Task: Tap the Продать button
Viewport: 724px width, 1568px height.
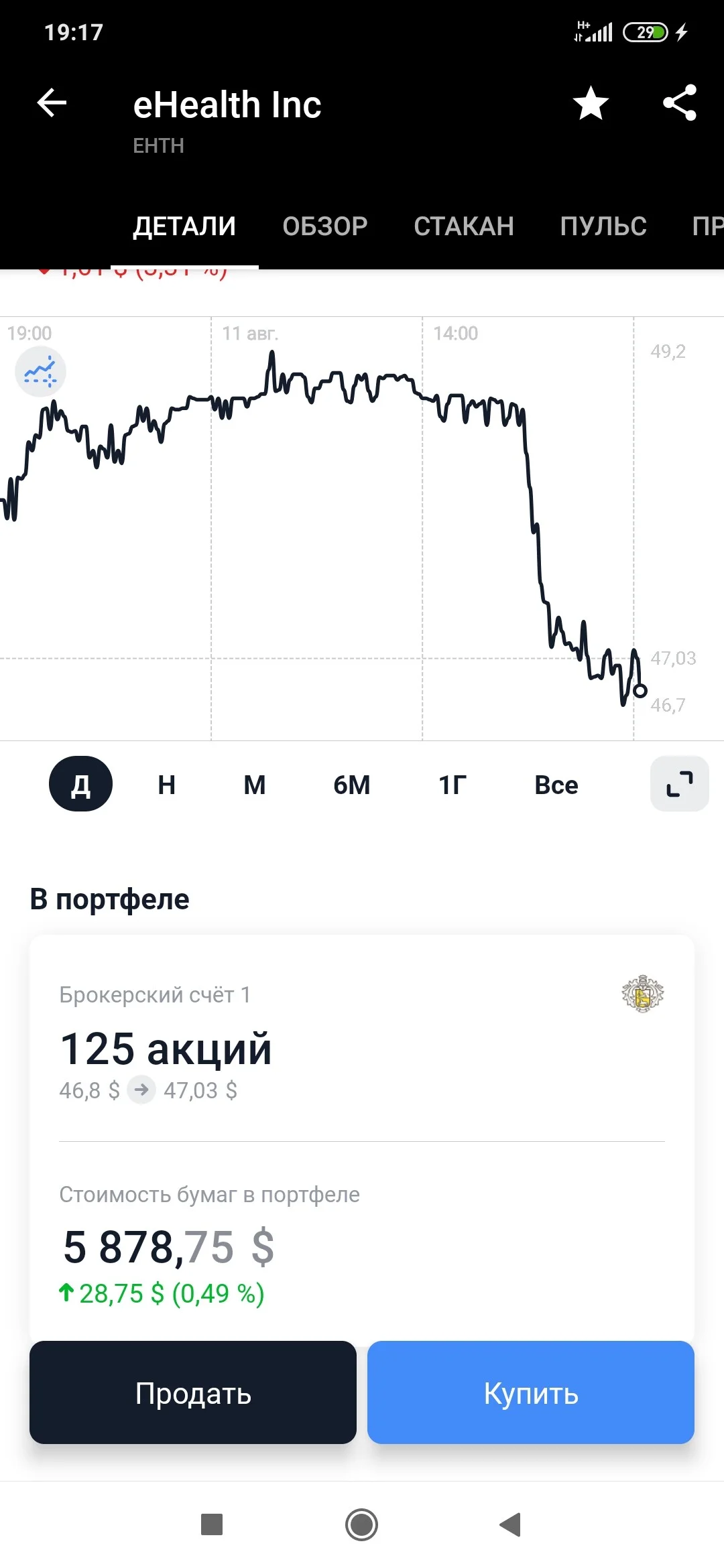Action: pos(193,1392)
